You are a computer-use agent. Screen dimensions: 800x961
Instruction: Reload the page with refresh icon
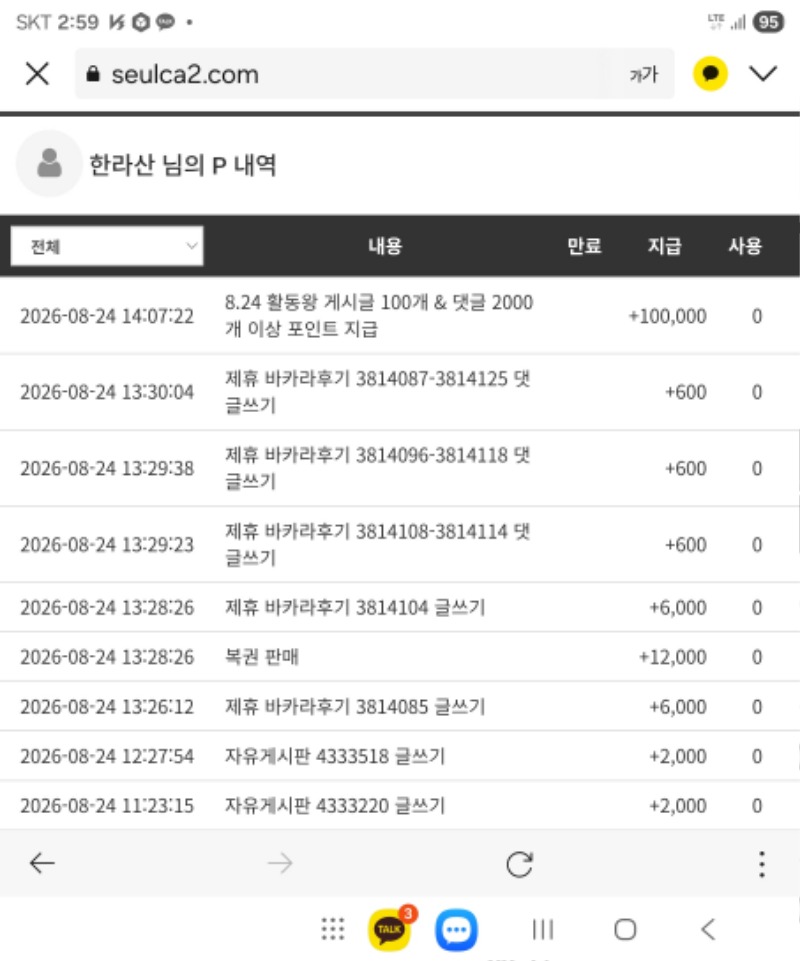tap(519, 864)
